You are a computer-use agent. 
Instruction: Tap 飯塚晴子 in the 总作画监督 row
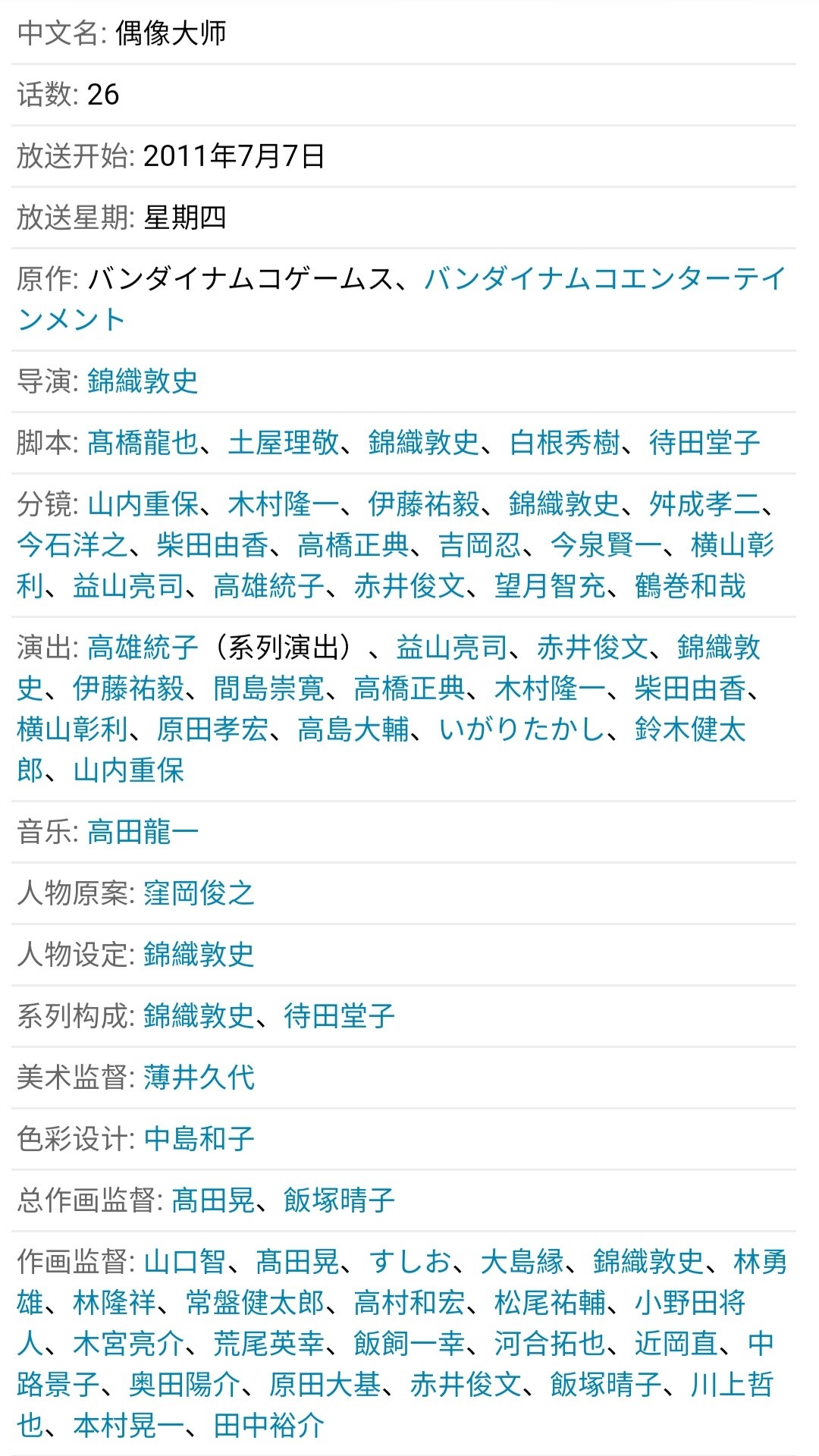(x=339, y=1200)
